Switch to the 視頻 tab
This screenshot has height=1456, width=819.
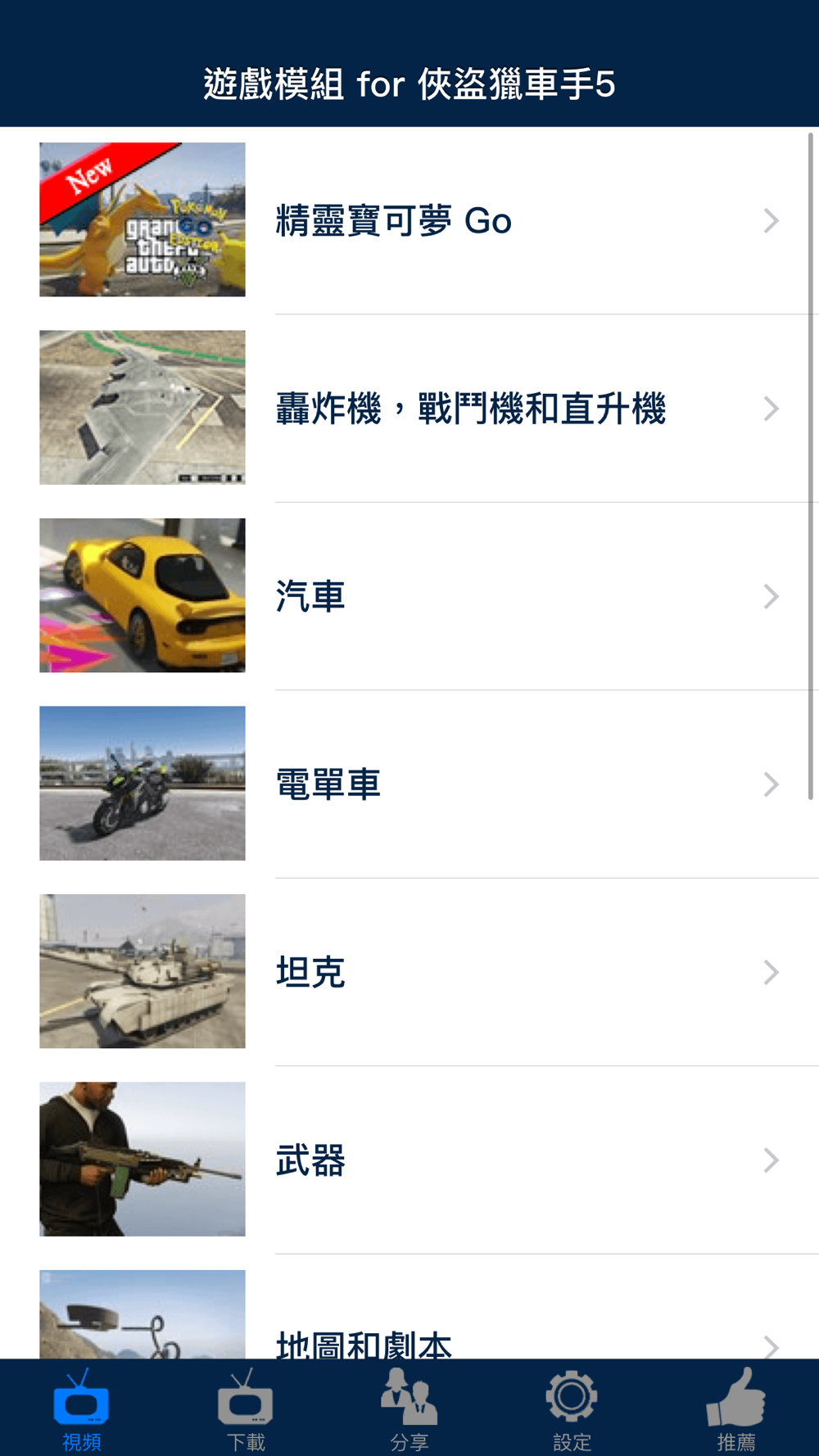[81, 1409]
